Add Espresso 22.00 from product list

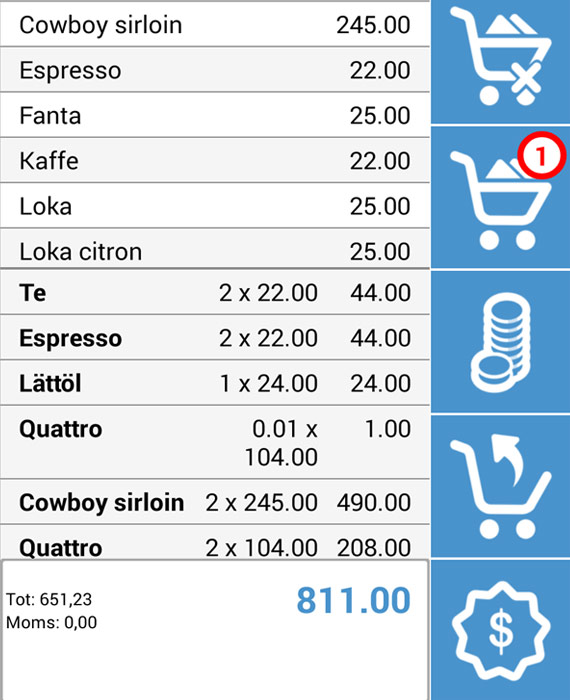[215, 70]
